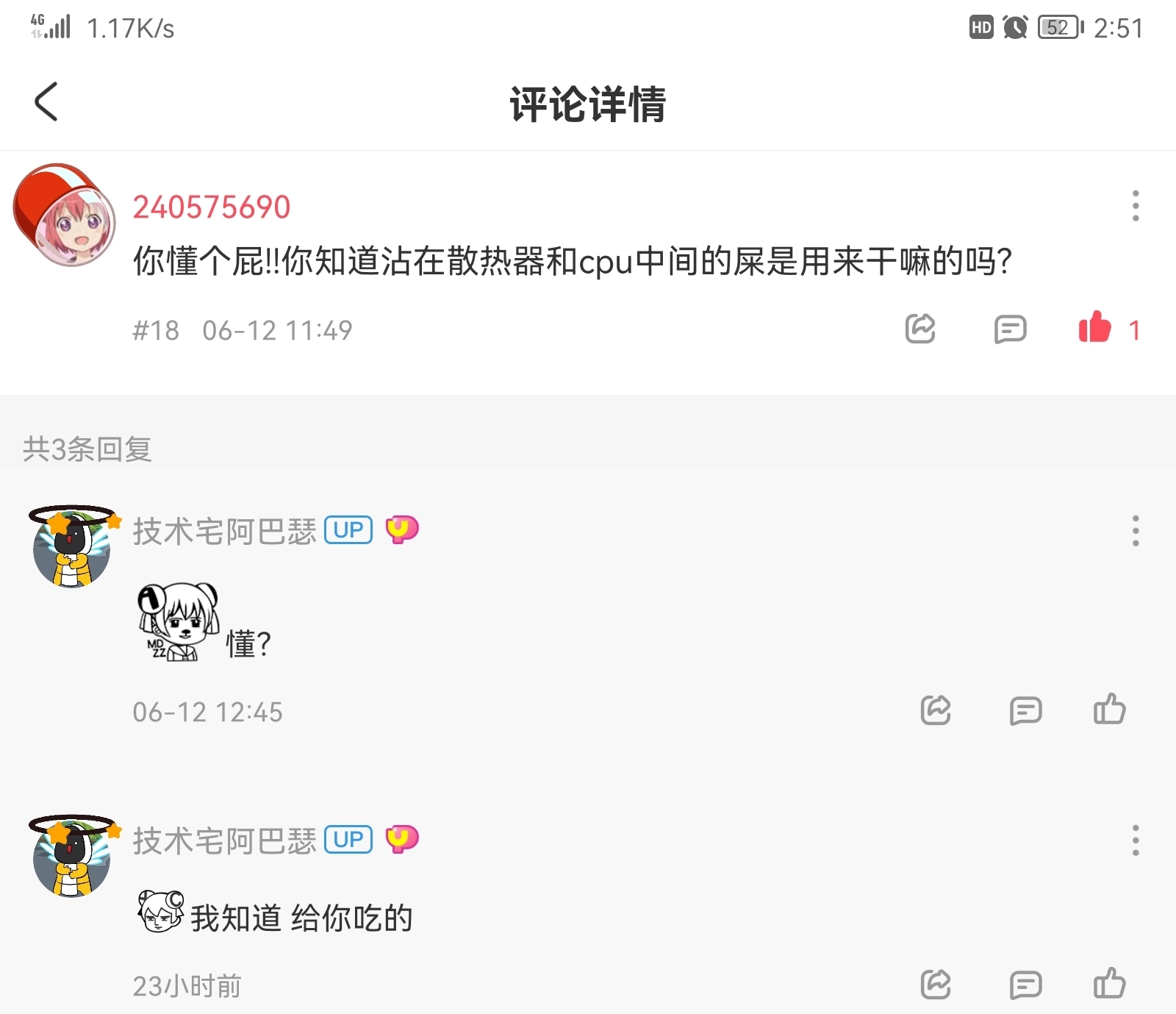Share the 懂? reply
The height and width of the screenshot is (1014, 1176).
point(936,710)
